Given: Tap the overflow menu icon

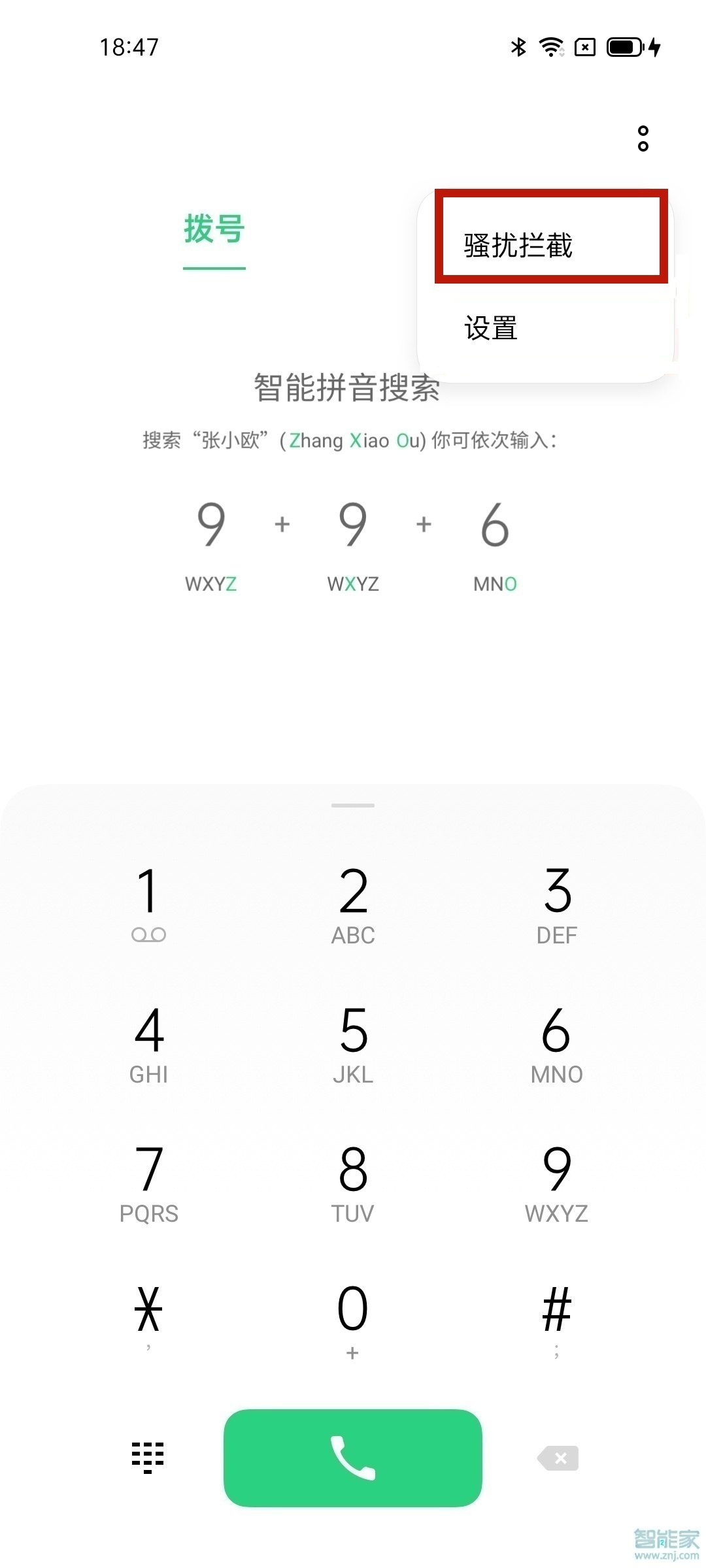Looking at the screenshot, I should (x=643, y=139).
